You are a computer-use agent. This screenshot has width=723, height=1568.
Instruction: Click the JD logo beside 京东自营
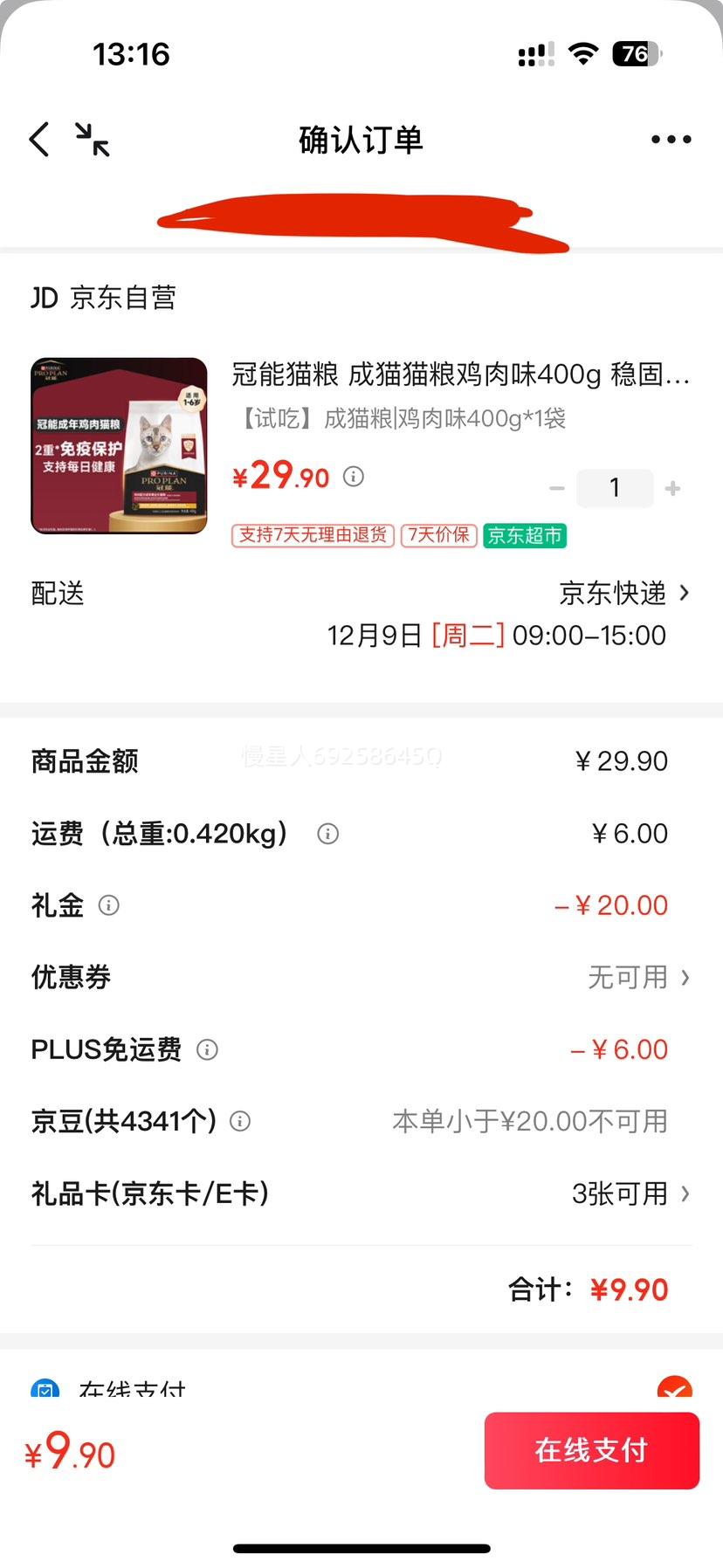(x=45, y=298)
